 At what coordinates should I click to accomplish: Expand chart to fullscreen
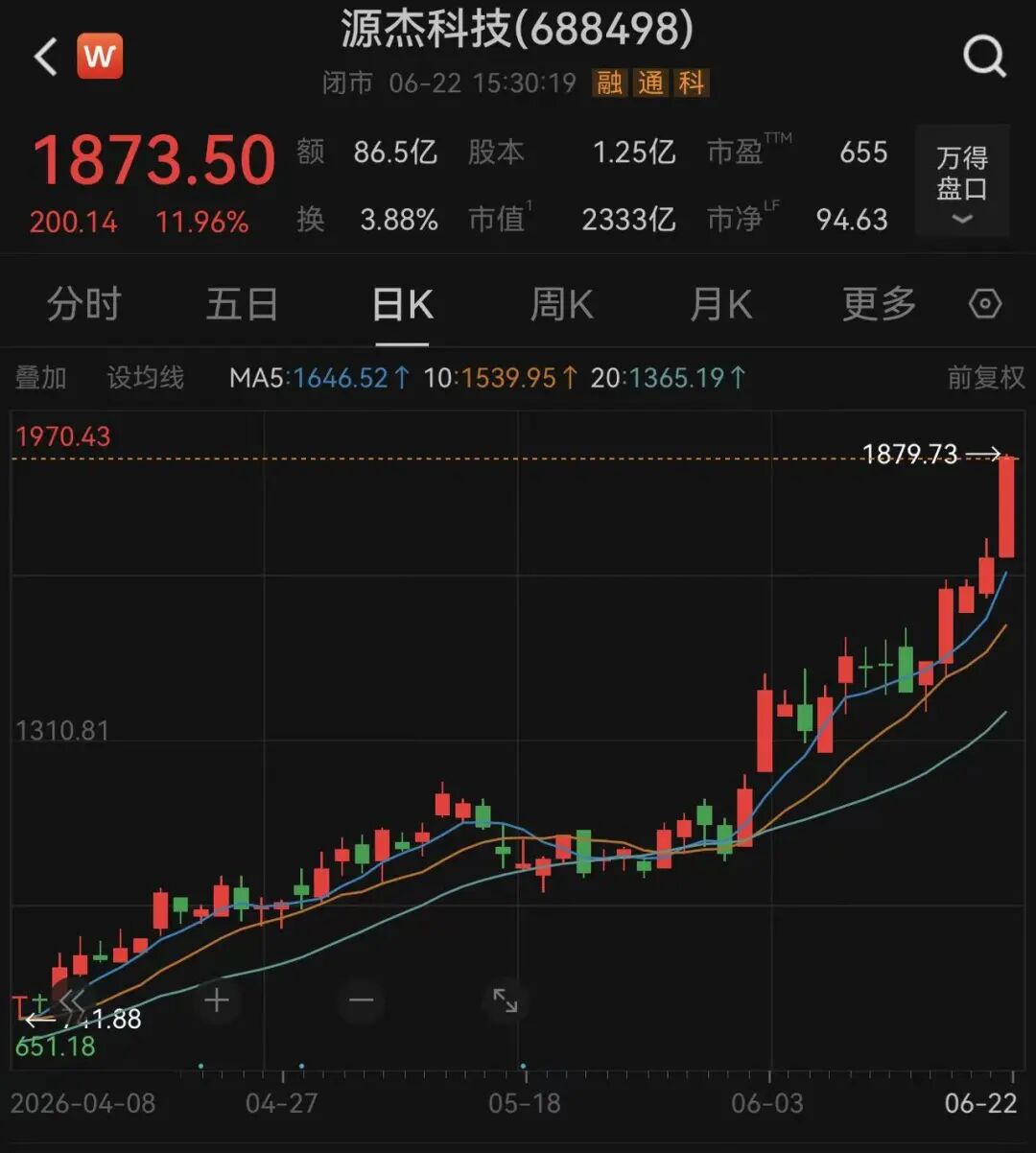(x=506, y=1001)
